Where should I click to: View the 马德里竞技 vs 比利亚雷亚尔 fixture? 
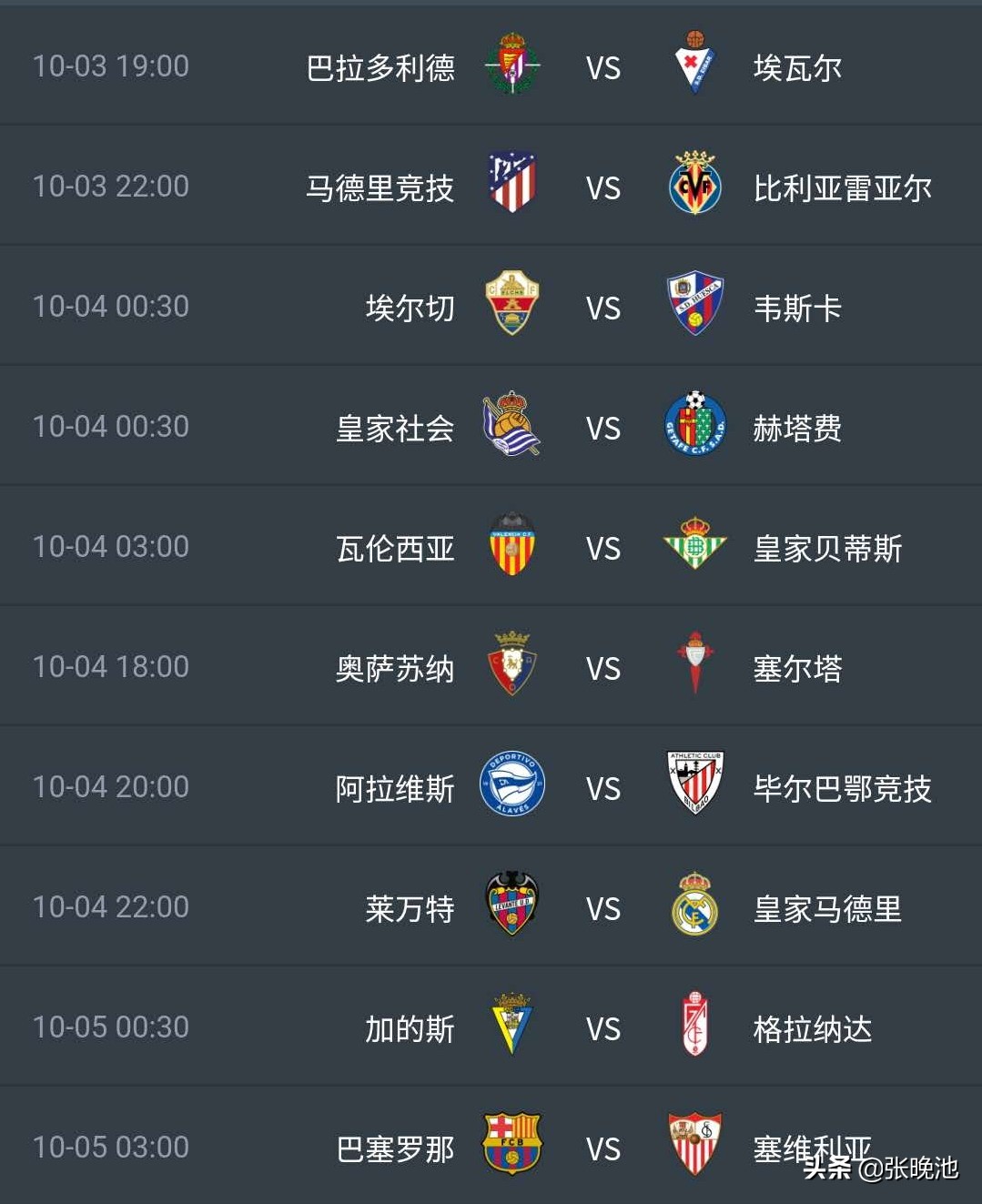click(602, 187)
